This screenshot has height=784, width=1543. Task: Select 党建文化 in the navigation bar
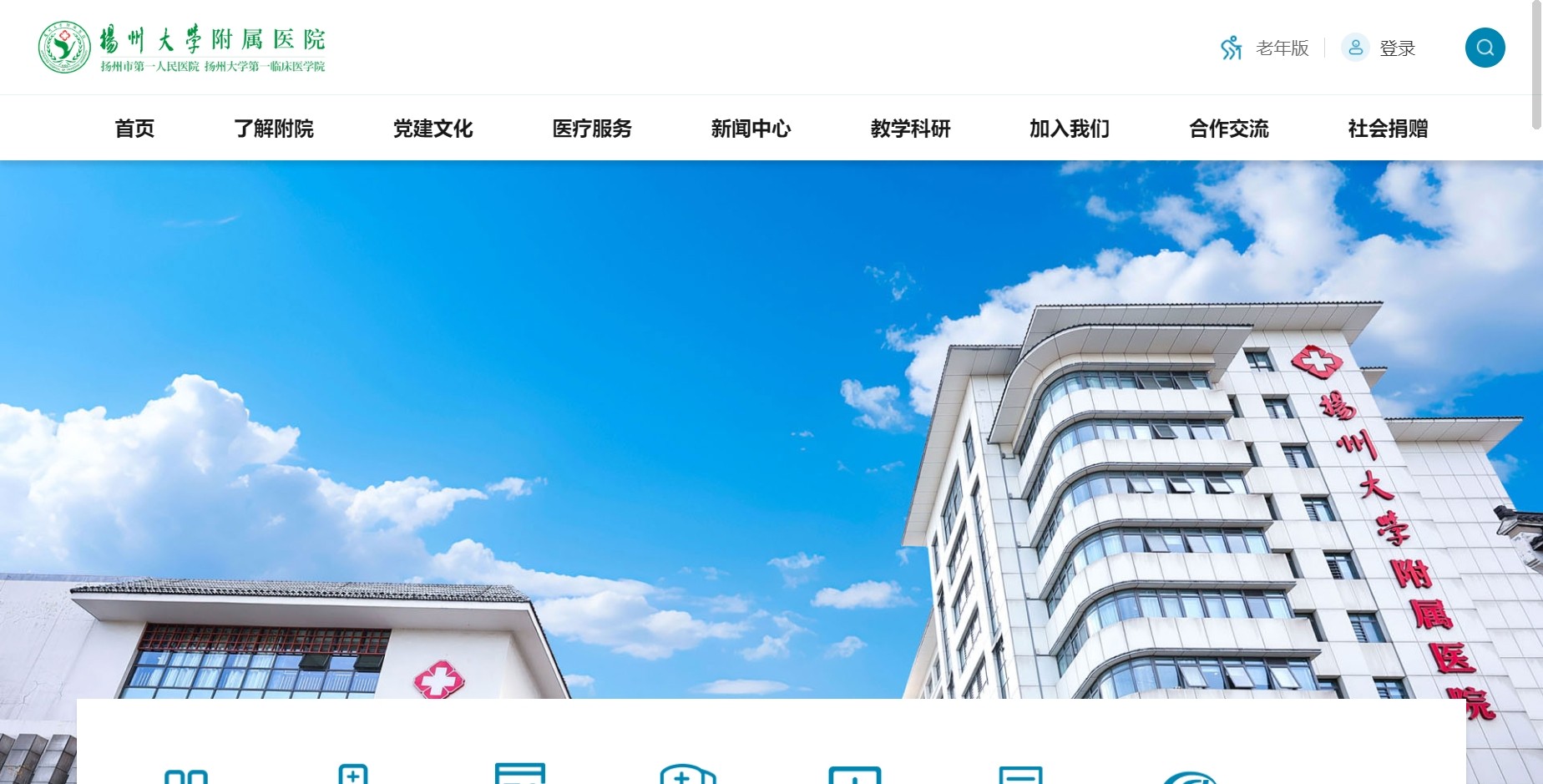(433, 129)
